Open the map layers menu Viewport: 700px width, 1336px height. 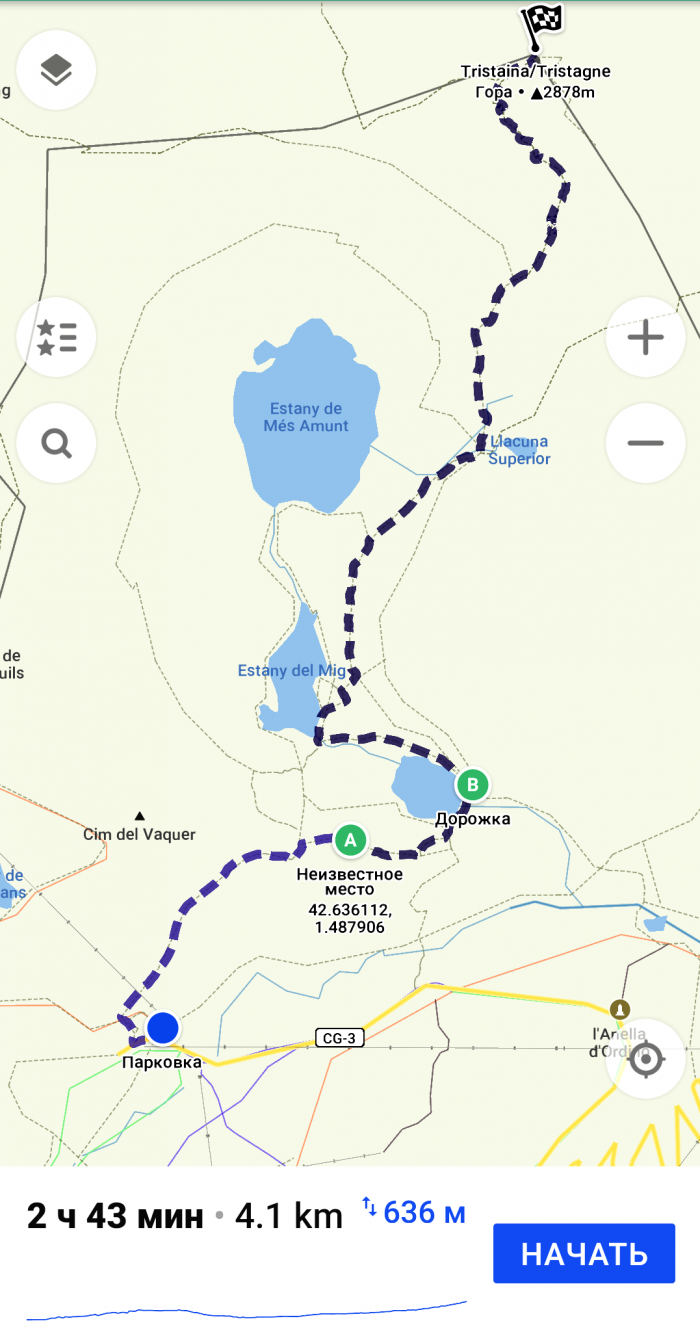click(56, 70)
